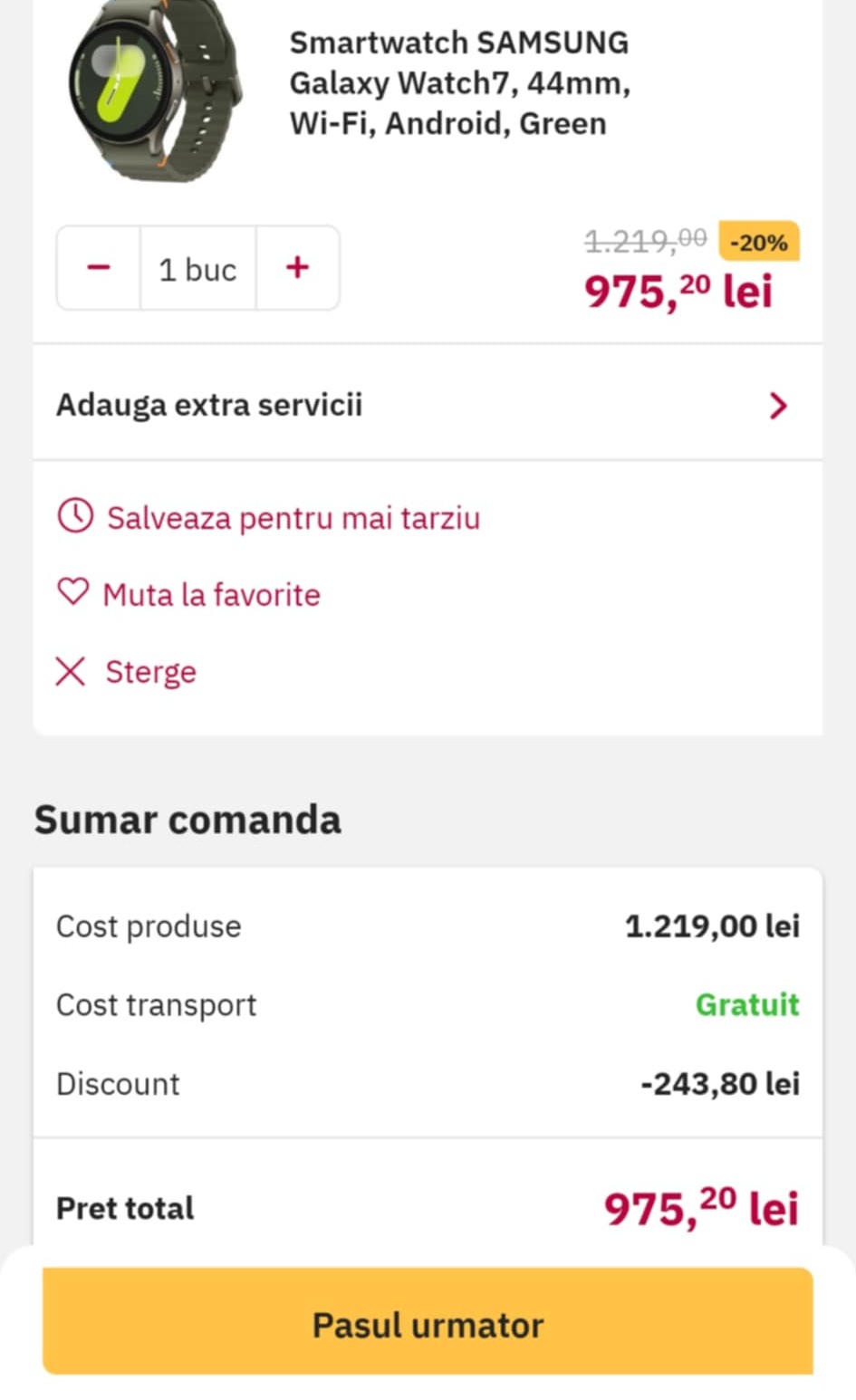
Task: Select Salveaza pentru mai tarziu
Action: coord(293,518)
